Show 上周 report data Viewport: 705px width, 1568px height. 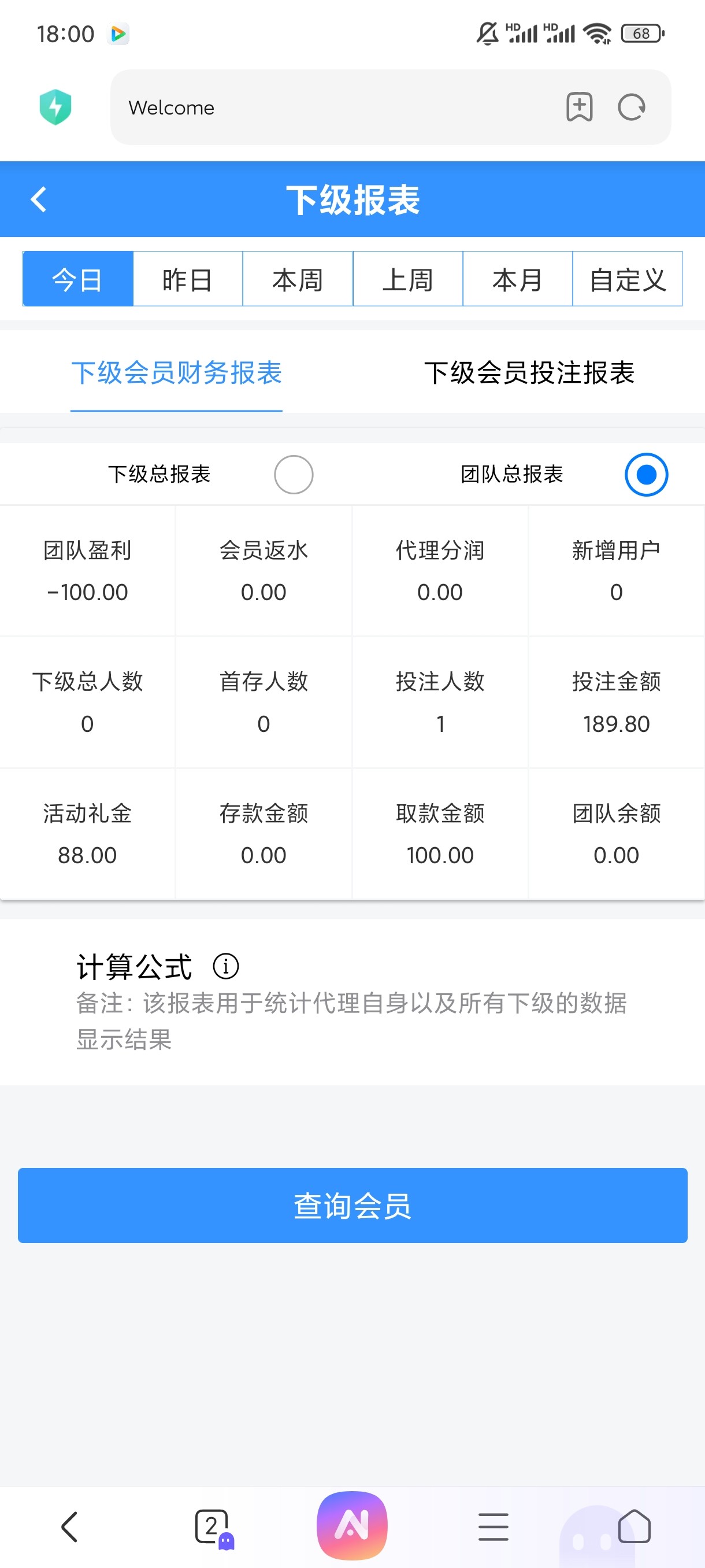coord(407,280)
